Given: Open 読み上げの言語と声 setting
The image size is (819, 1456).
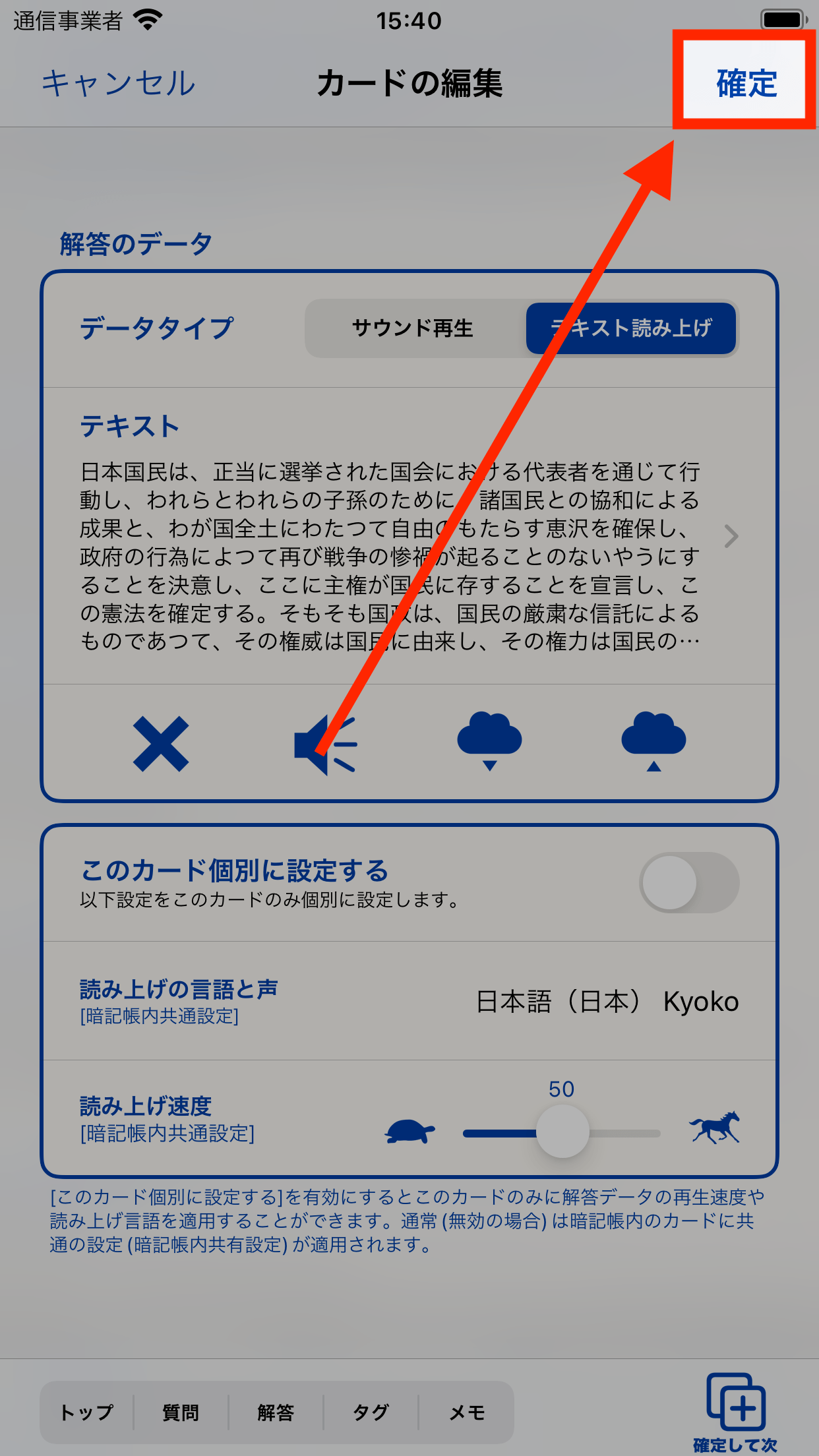Looking at the screenshot, I should click(409, 1001).
